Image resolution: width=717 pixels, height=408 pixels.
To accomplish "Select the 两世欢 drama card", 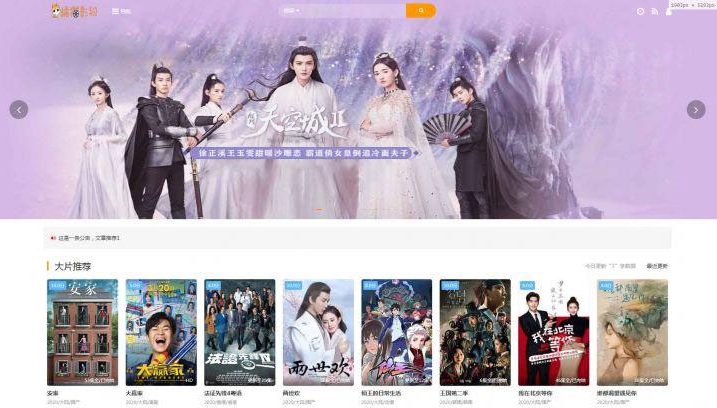I will [318, 332].
